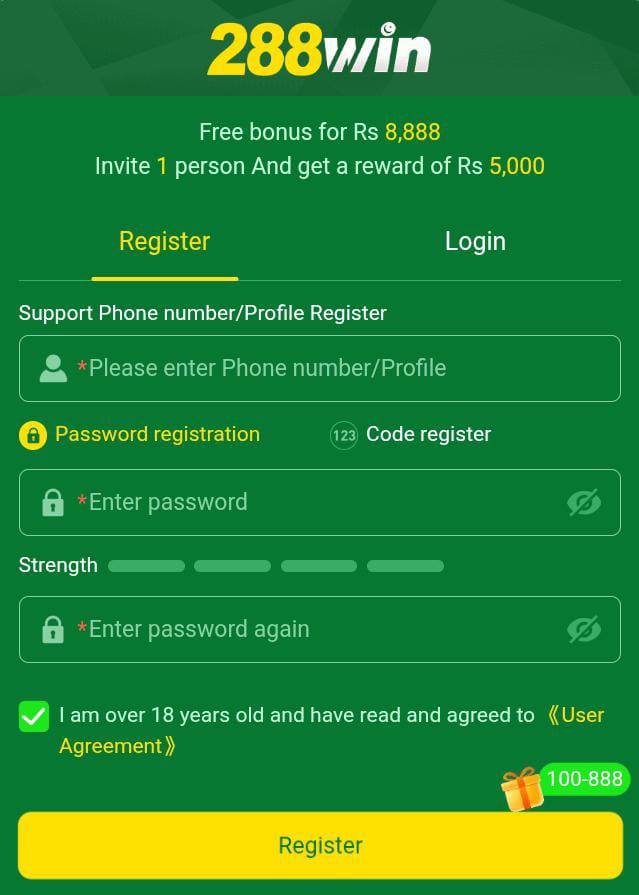Select the Register tab
639x895 pixels.
click(x=164, y=242)
